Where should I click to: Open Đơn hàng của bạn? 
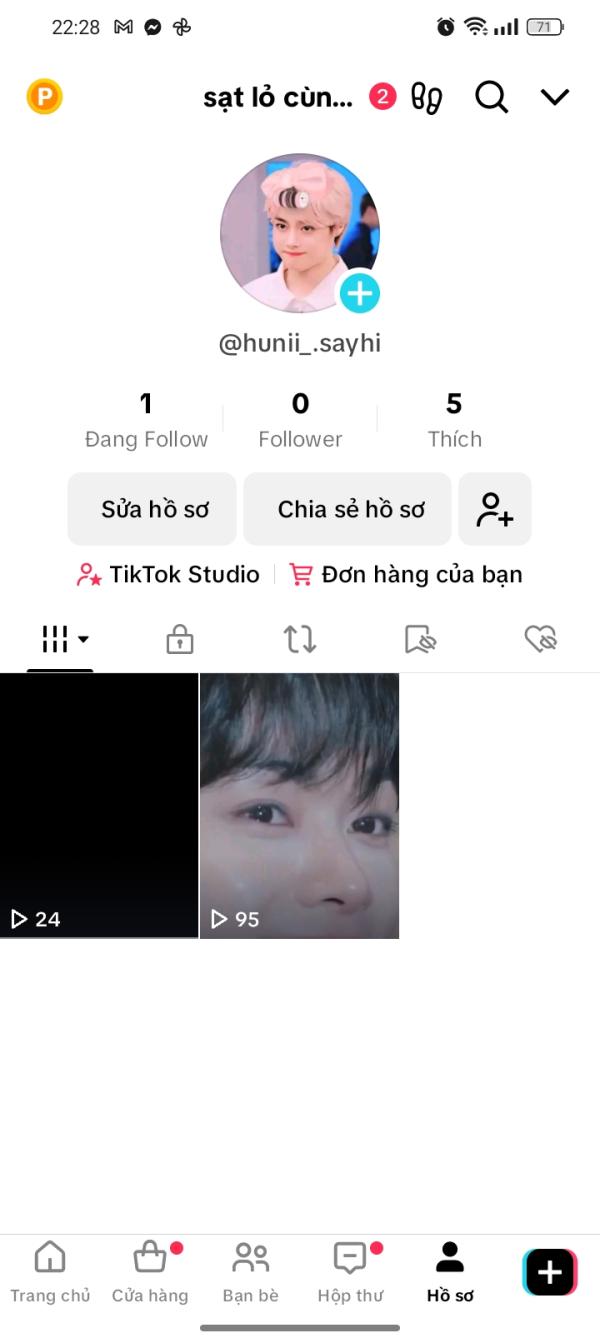(406, 575)
